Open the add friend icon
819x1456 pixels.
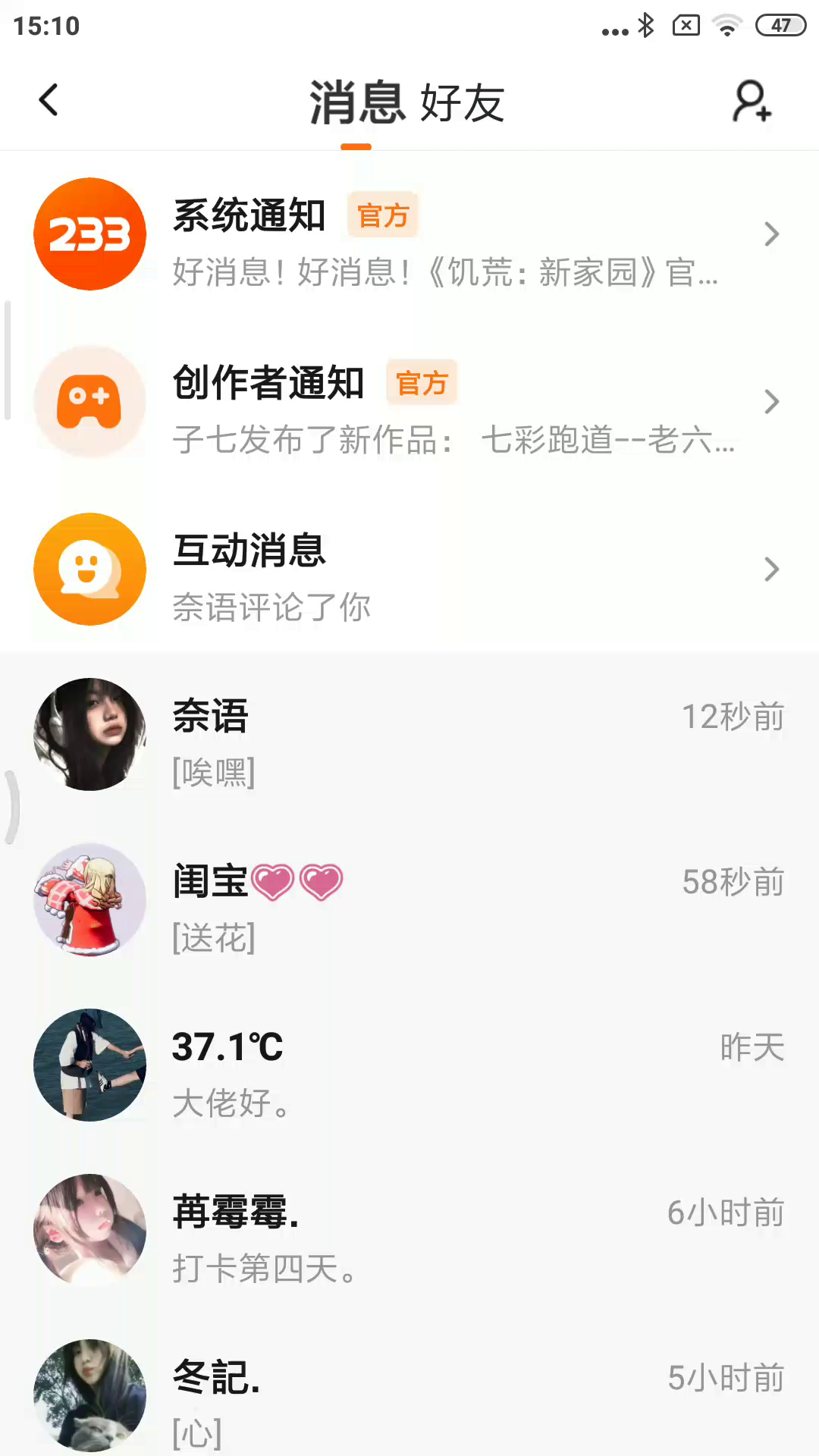(751, 102)
